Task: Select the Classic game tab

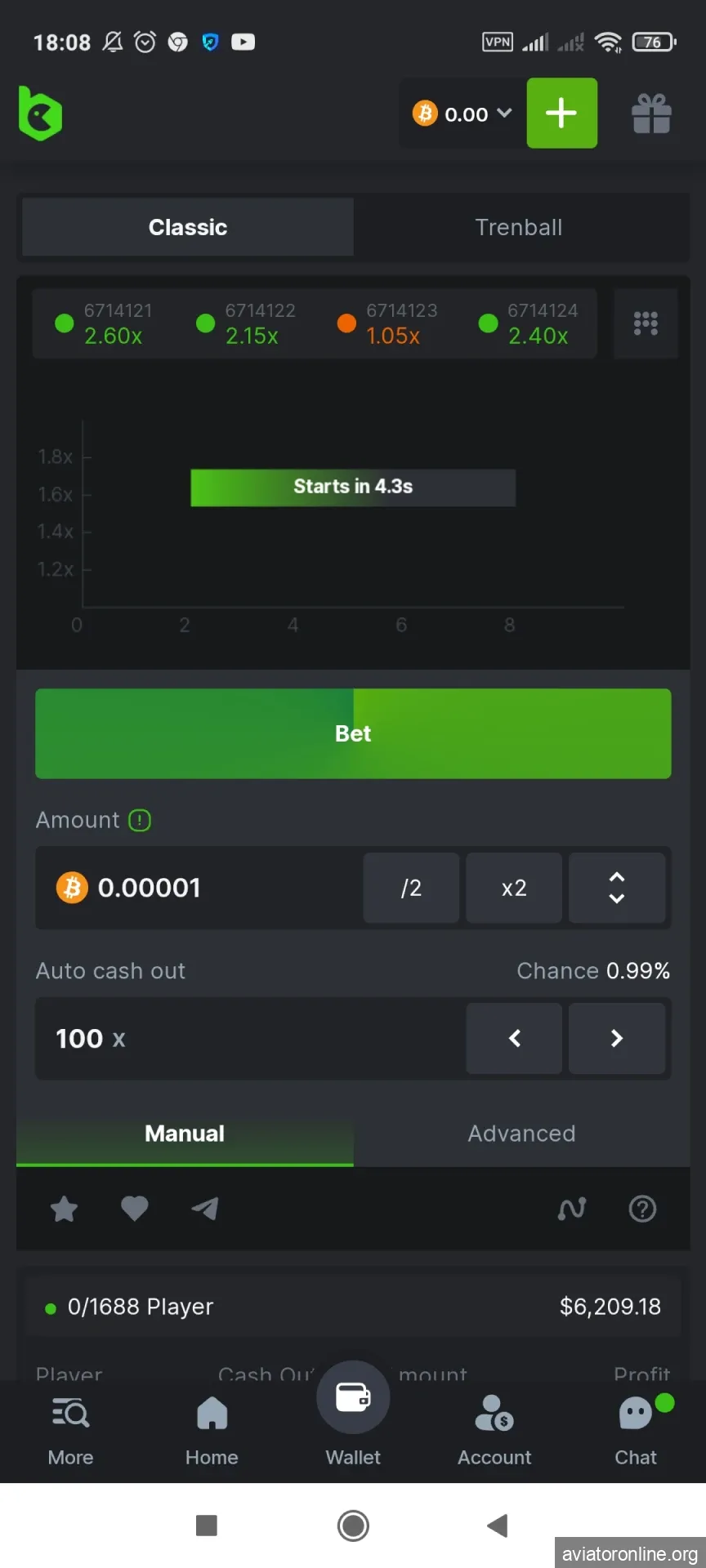Action: pos(188,227)
